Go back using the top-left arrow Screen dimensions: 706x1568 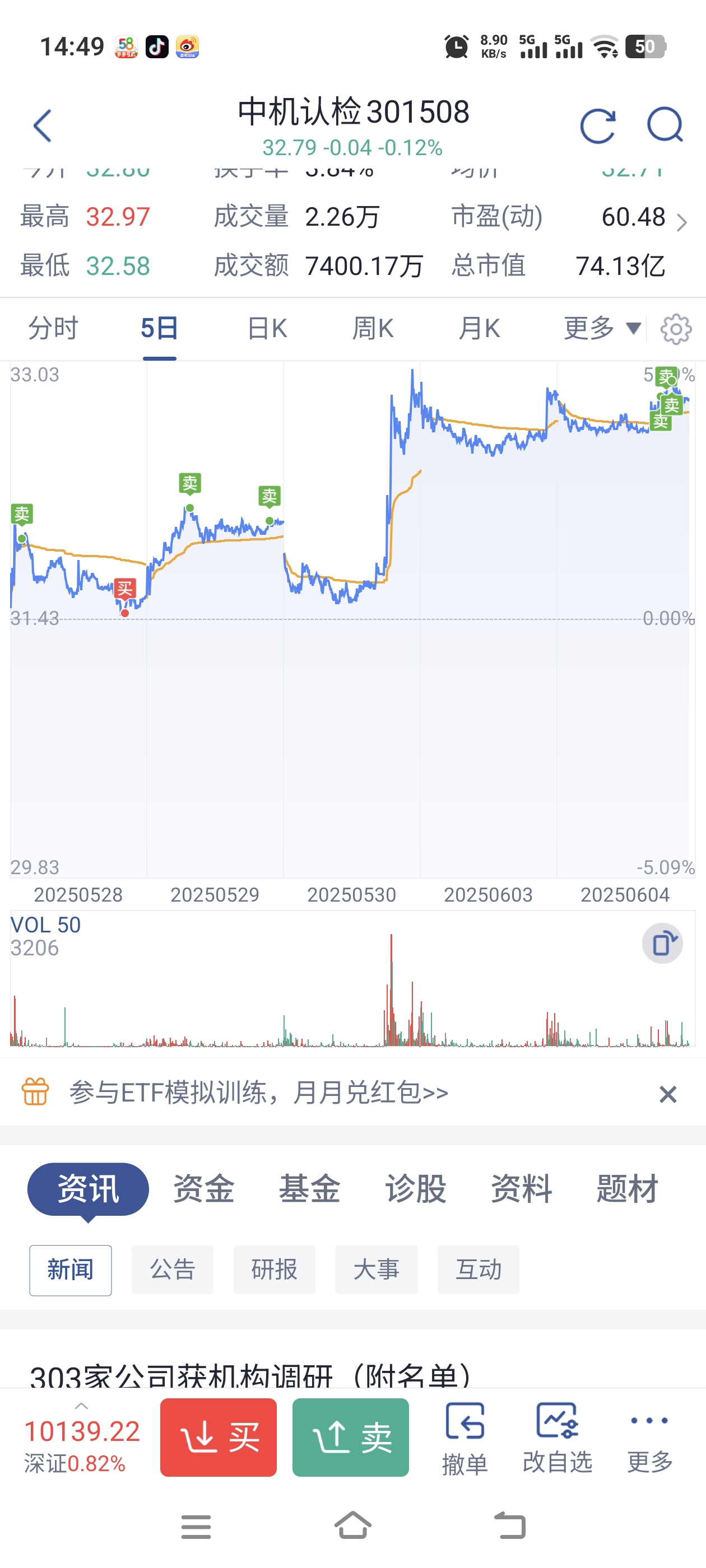tap(42, 126)
